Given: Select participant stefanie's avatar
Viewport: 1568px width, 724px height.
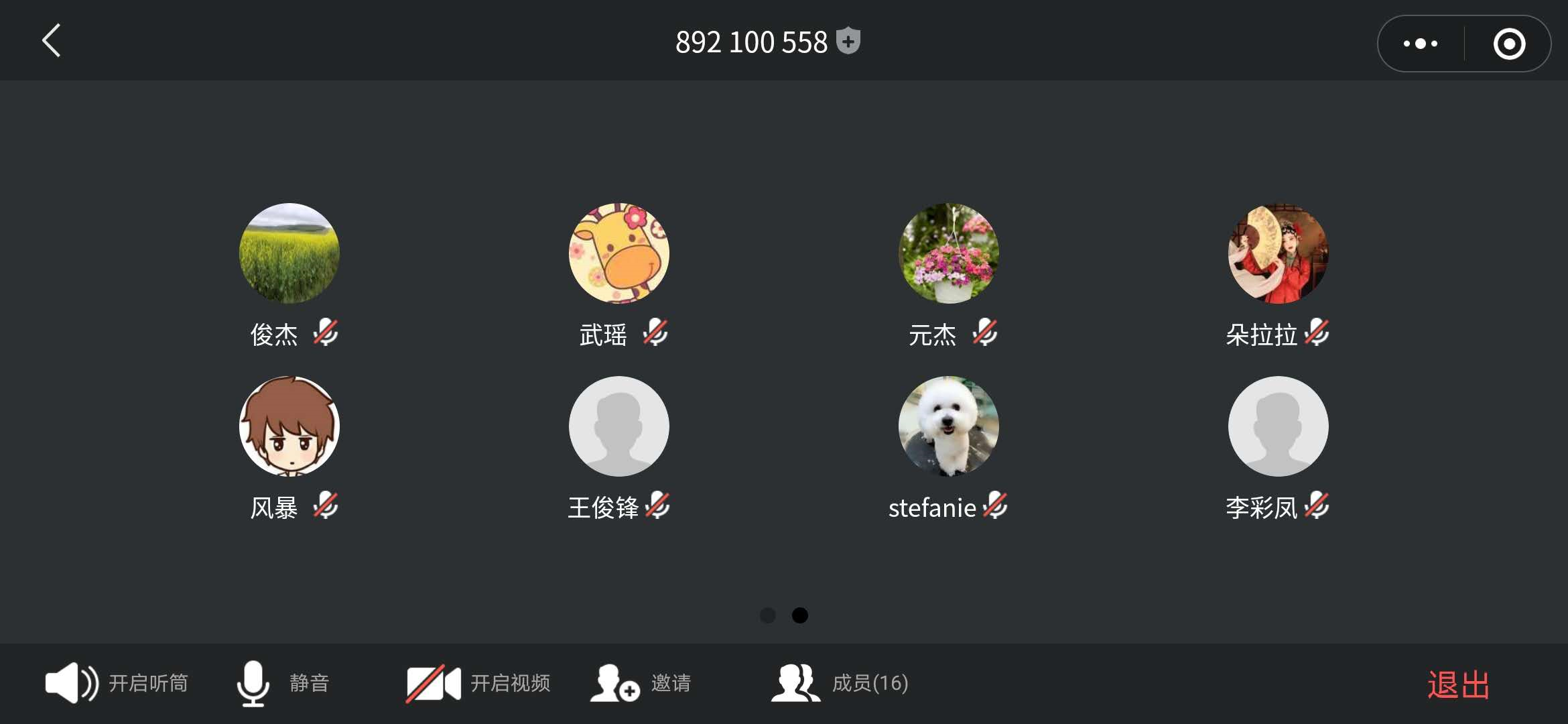Looking at the screenshot, I should (x=948, y=426).
